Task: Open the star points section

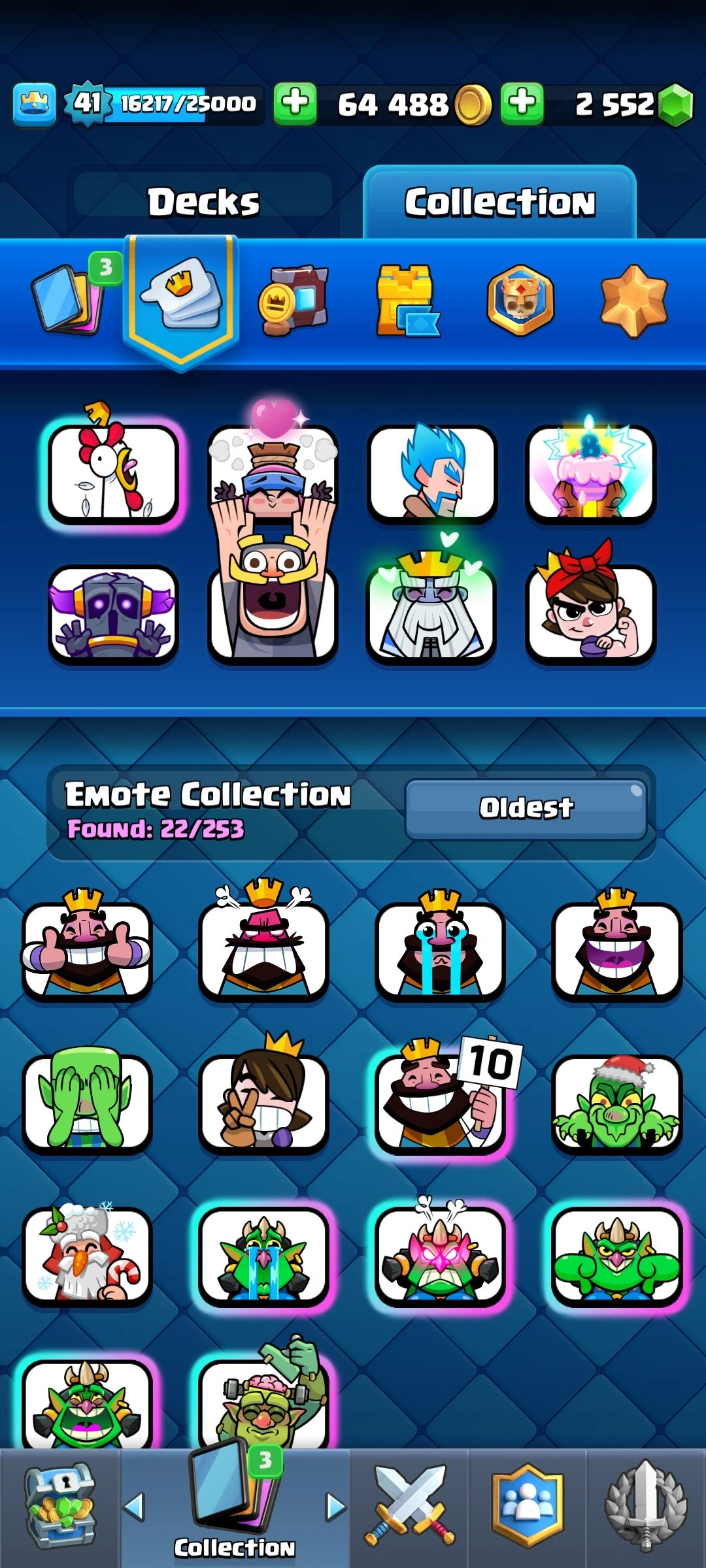Action: (633, 301)
